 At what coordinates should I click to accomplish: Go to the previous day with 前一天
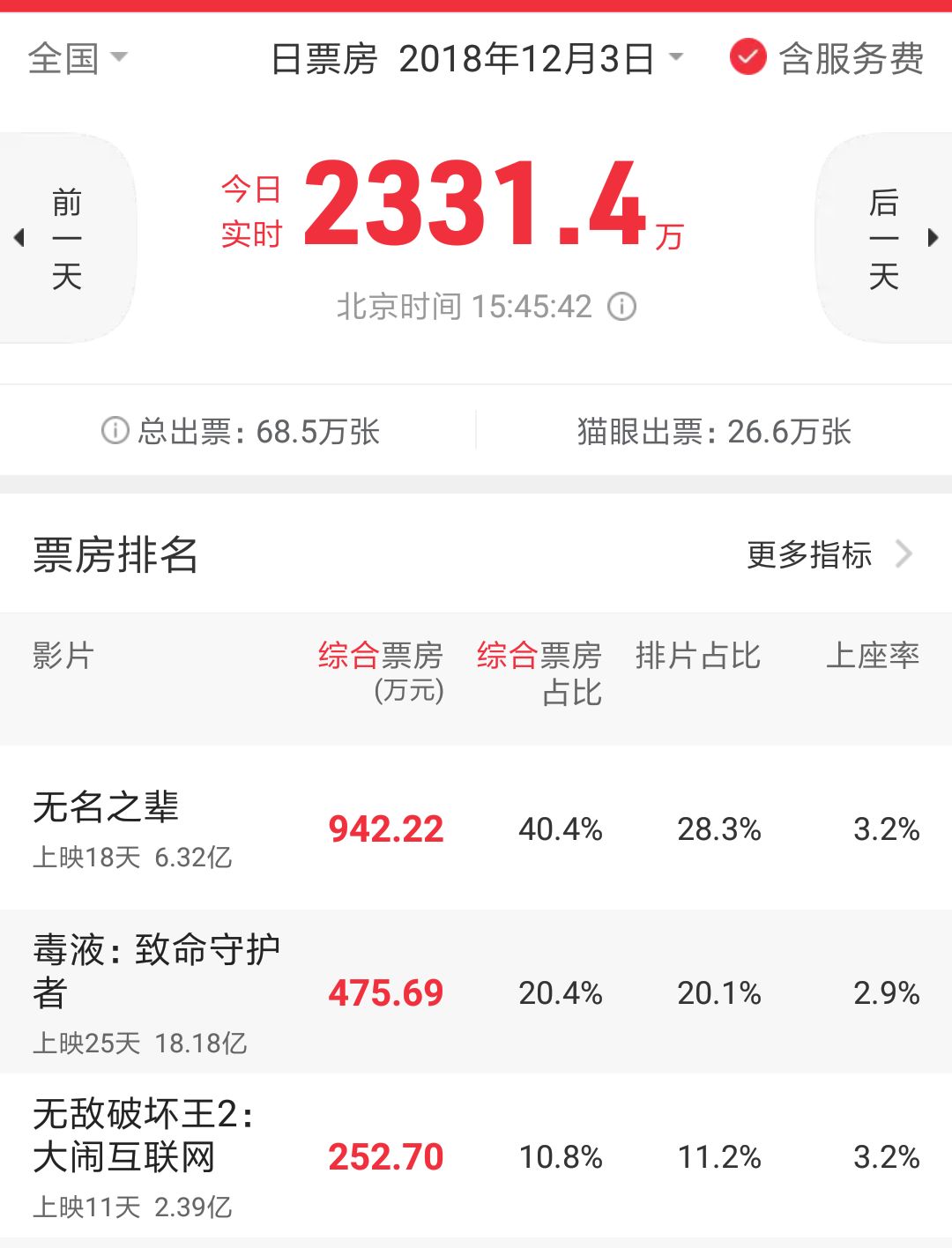pos(66,238)
